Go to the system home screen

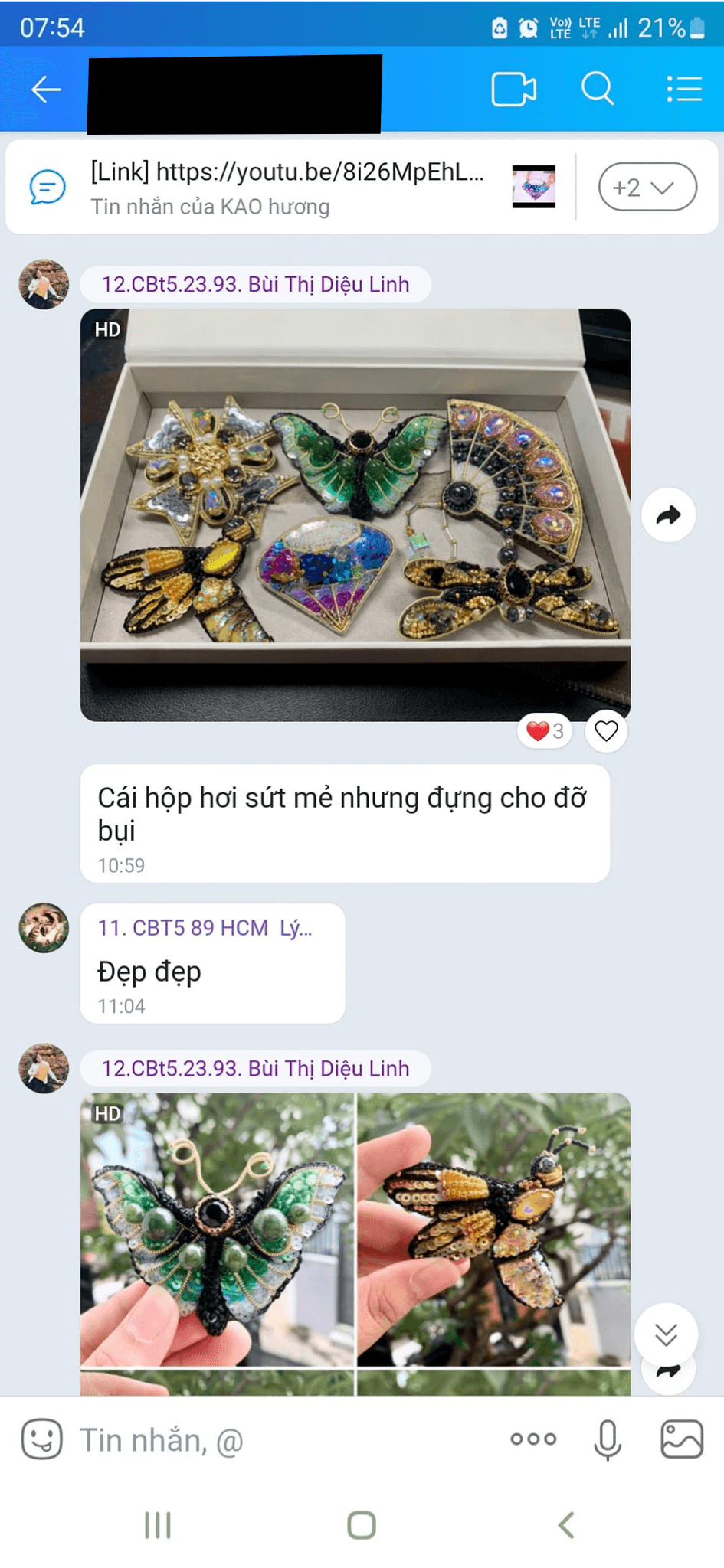coord(362,1525)
